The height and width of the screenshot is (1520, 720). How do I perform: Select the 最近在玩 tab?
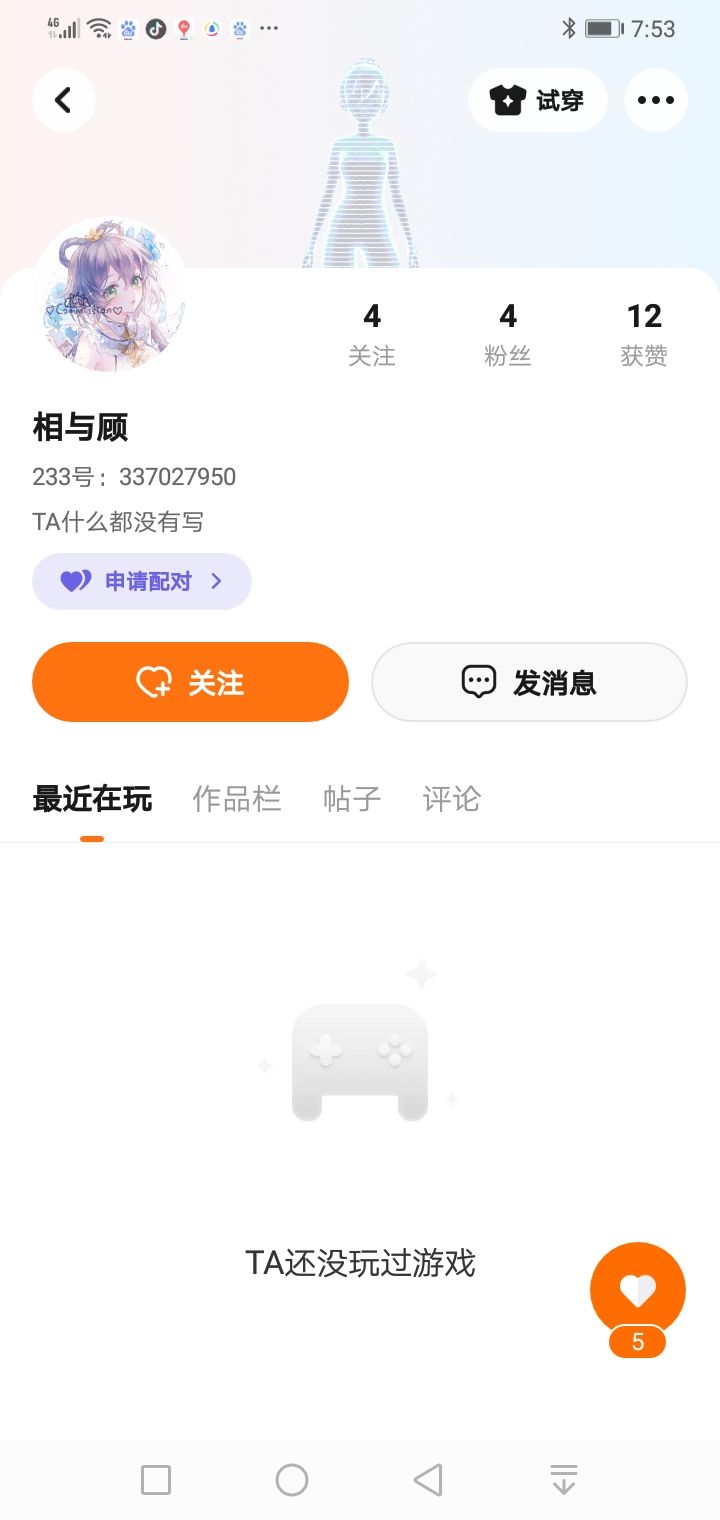[92, 799]
